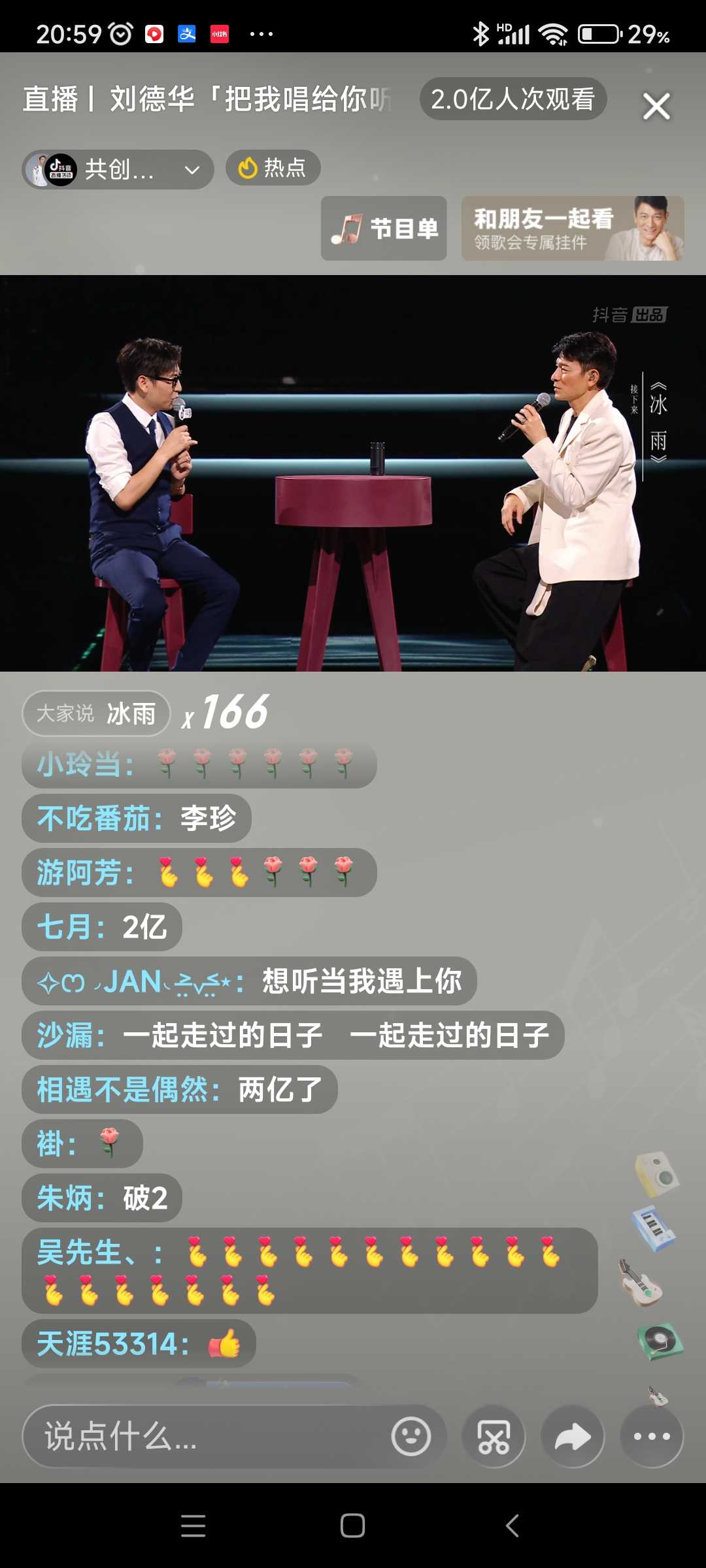Share this livestream

tap(573, 1437)
